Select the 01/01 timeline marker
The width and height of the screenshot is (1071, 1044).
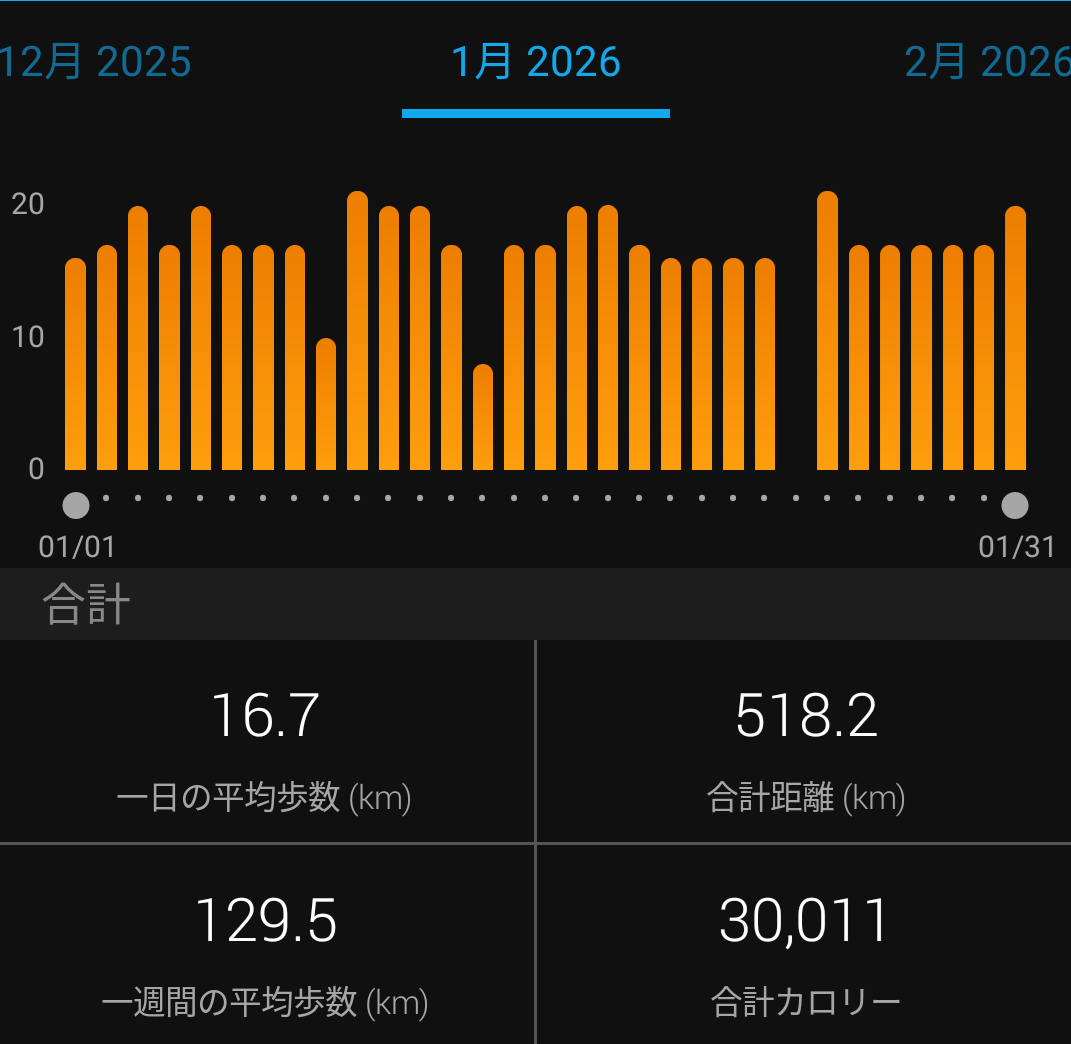(76, 505)
